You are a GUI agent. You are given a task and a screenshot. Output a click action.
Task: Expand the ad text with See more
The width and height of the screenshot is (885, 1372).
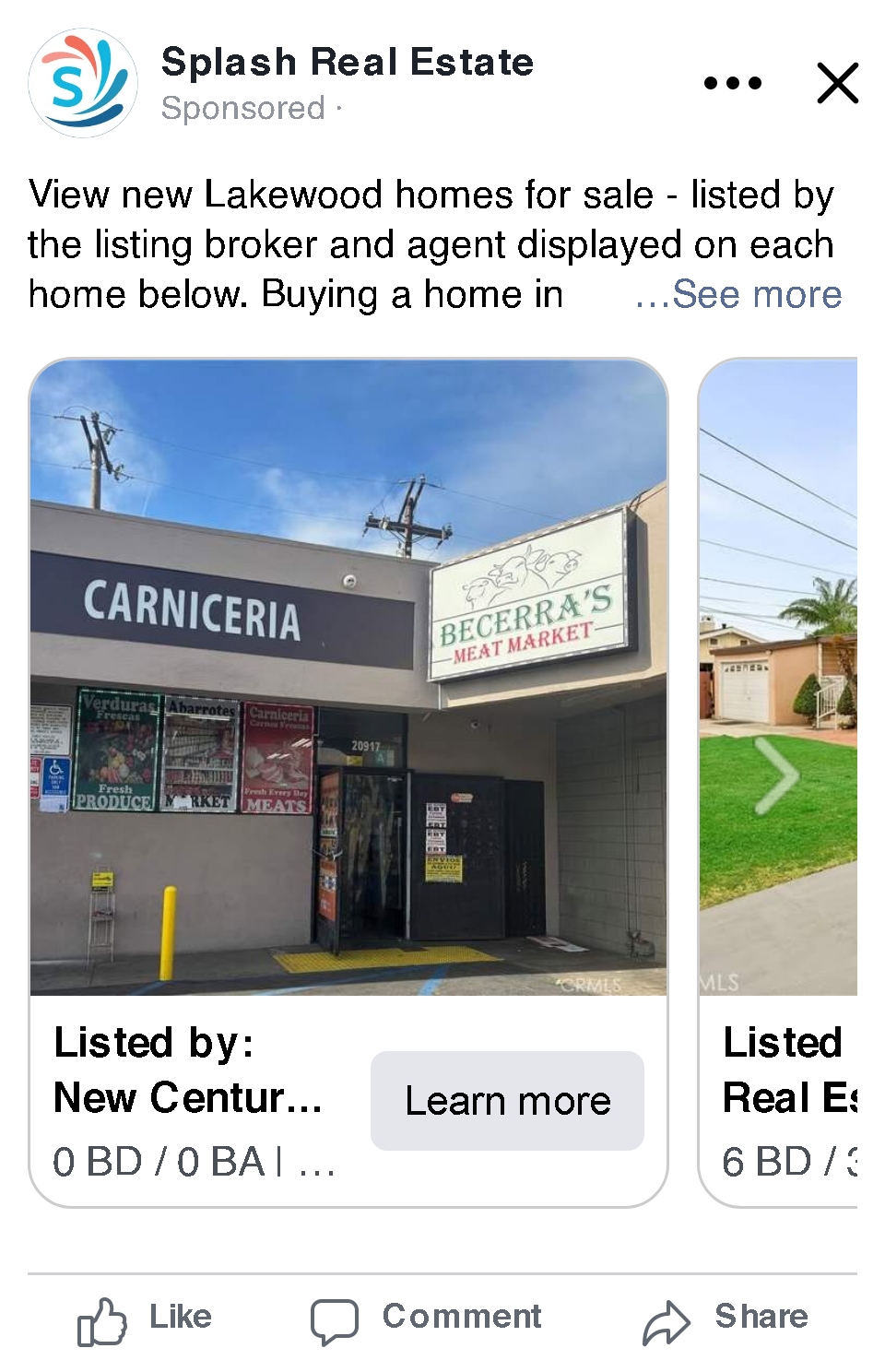point(738,294)
